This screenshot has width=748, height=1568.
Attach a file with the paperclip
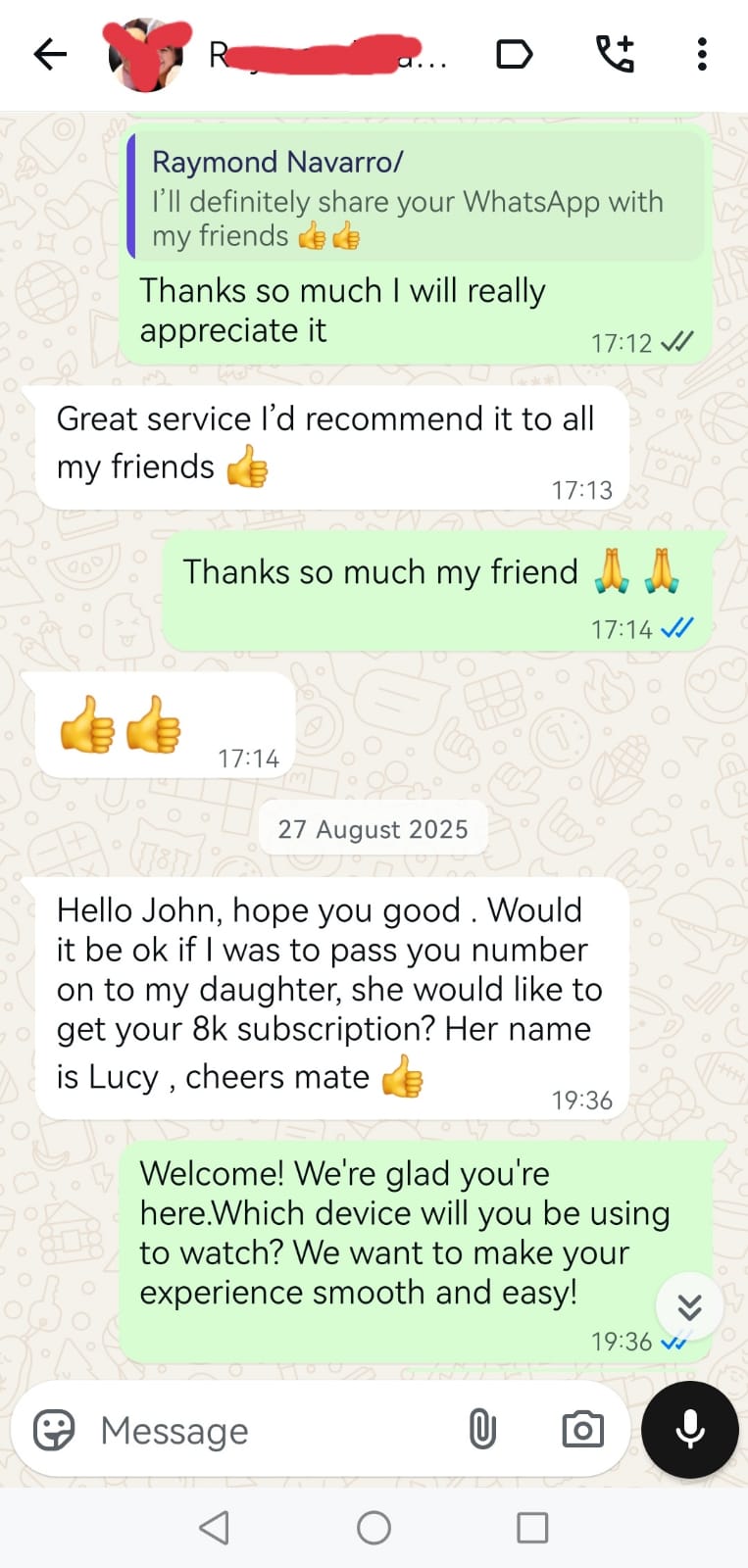[x=482, y=1430]
